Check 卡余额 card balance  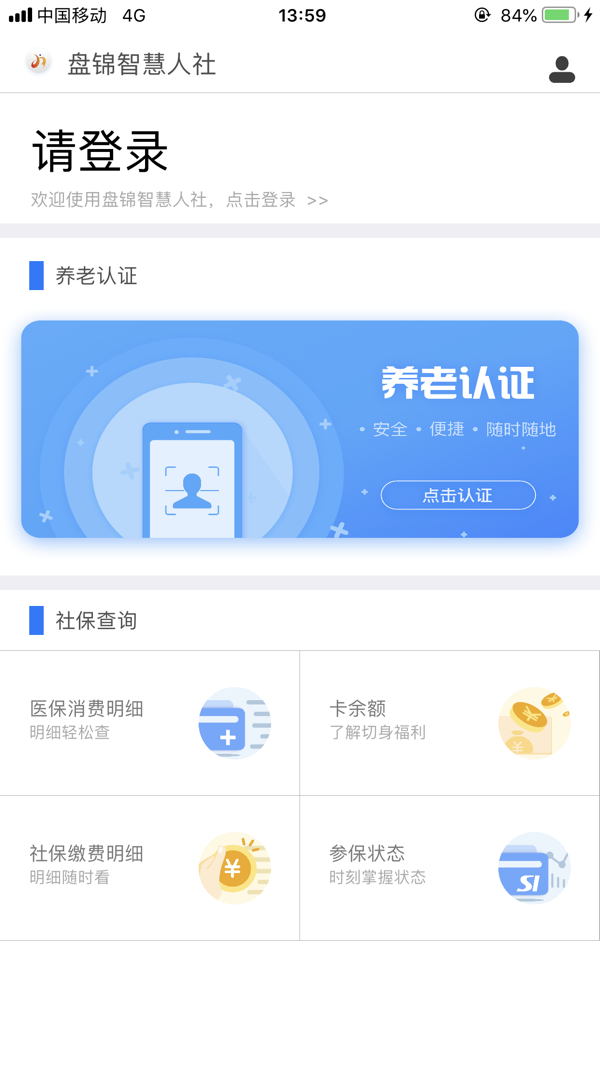pyautogui.click(x=450, y=723)
